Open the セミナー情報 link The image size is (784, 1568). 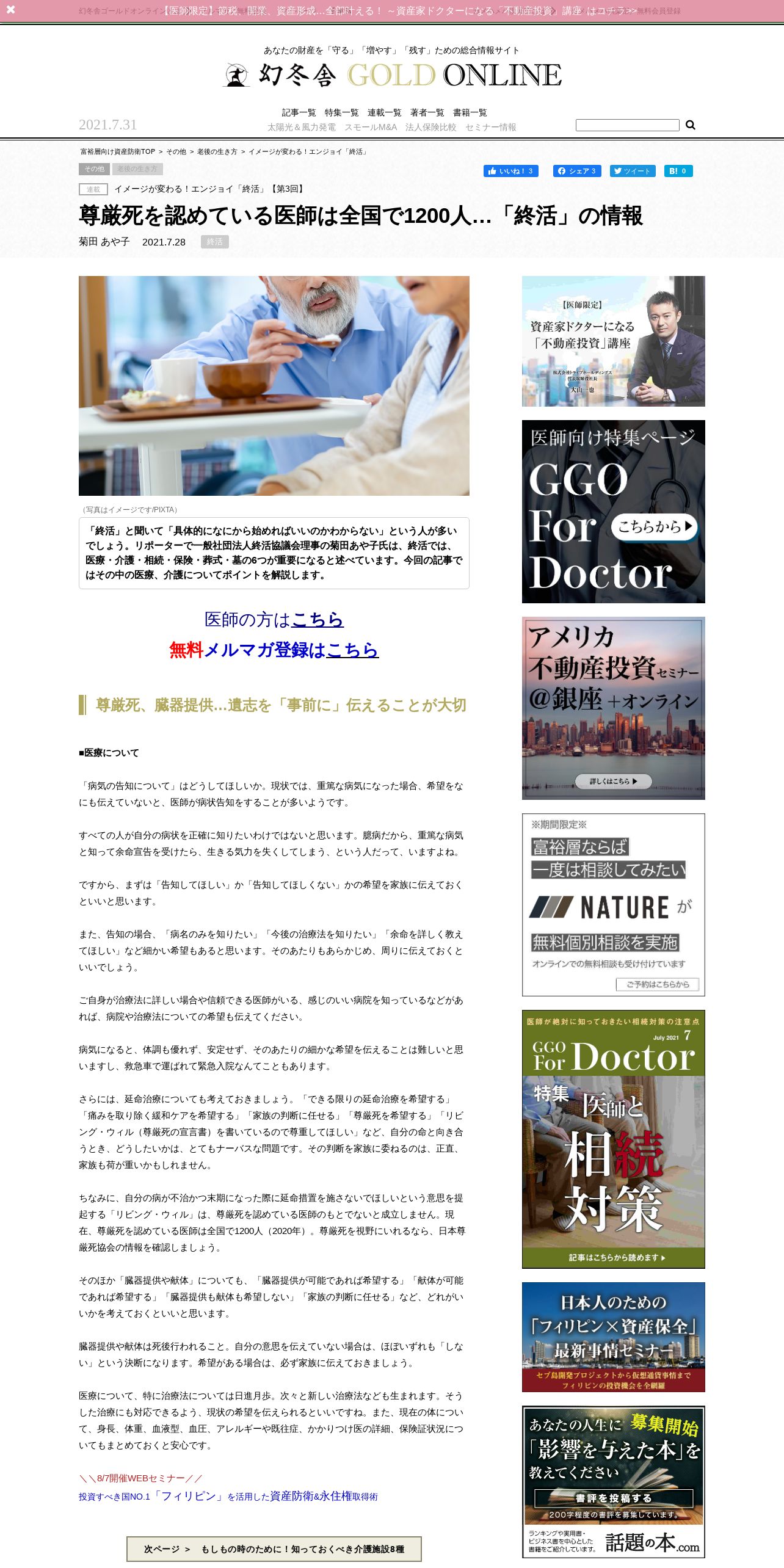click(490, 127)
